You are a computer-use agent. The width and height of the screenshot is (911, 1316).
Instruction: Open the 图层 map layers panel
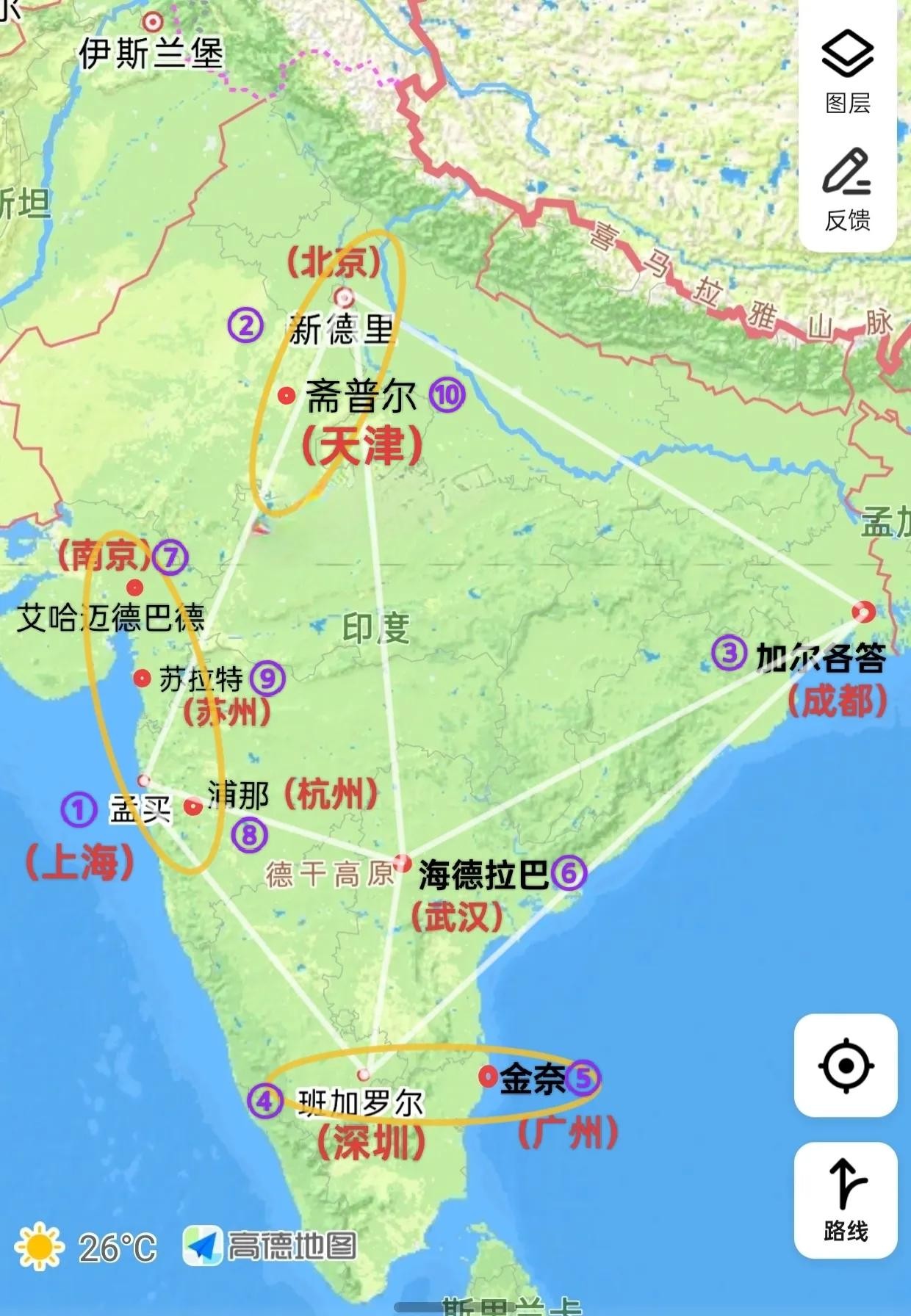[847, 70]
